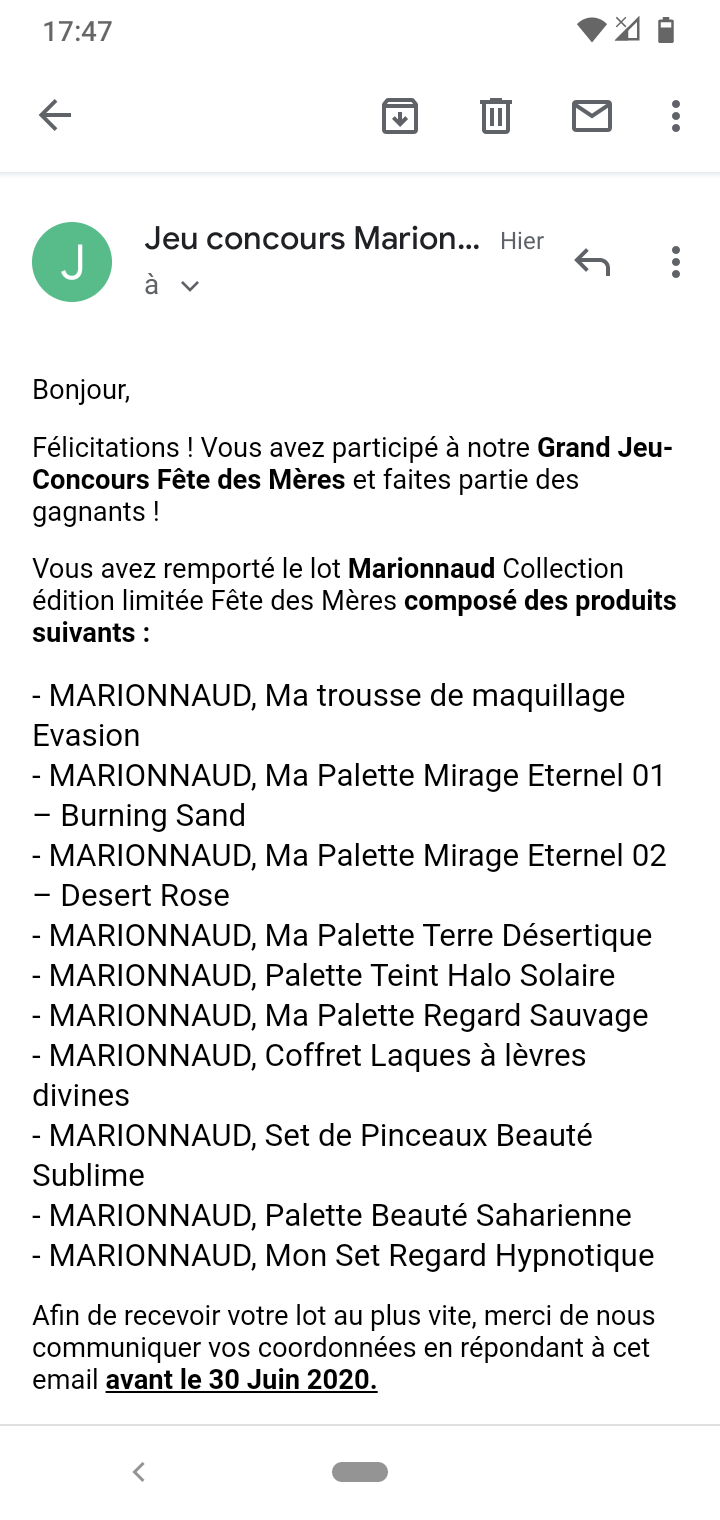Open the sender avatar J
Screen dimensions: 720x1520
coord(72,262)
